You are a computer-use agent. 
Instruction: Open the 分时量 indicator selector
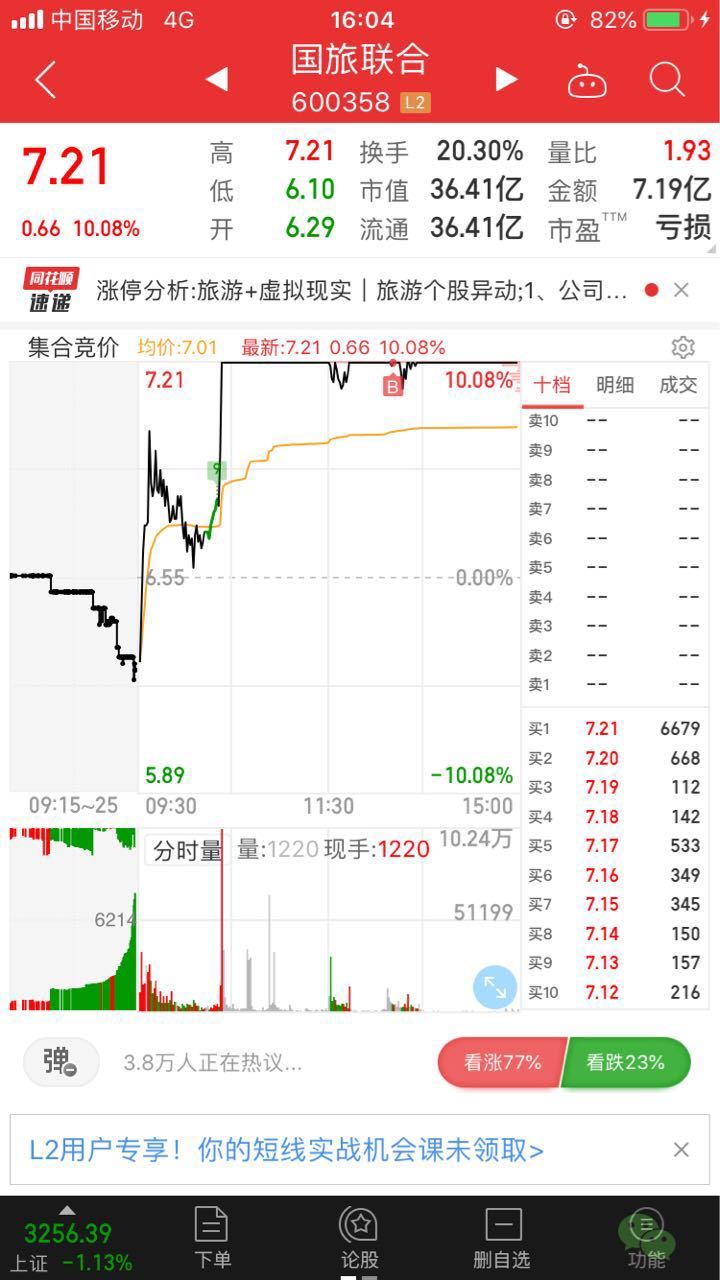click(x=187, y=850)
